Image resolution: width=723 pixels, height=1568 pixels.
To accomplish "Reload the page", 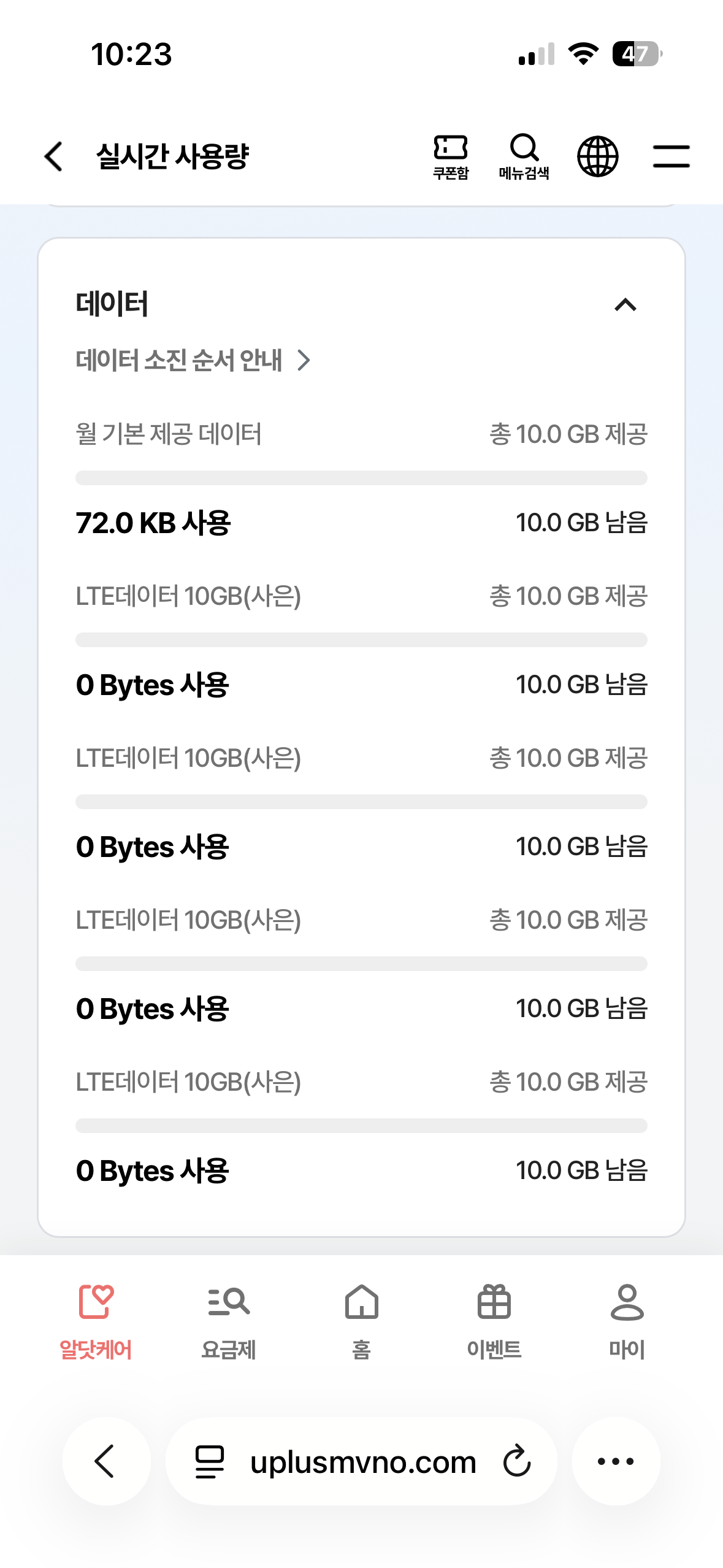I will [x=517, y=1461].
